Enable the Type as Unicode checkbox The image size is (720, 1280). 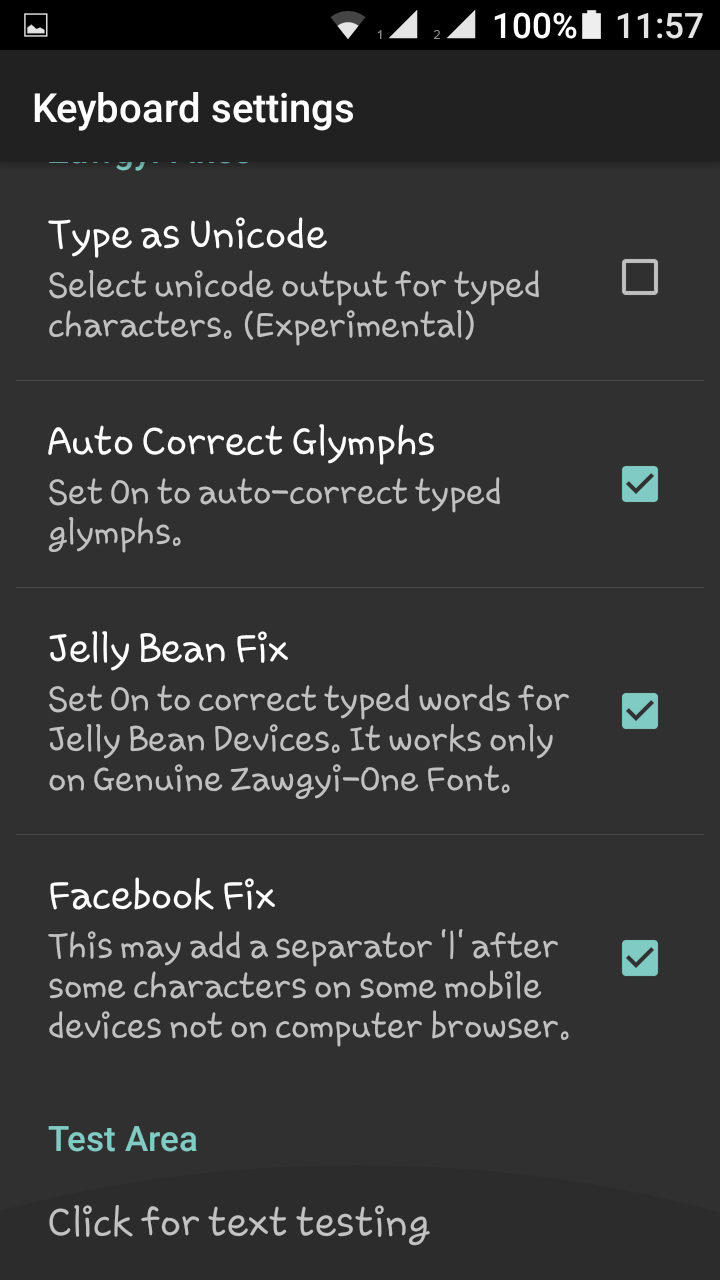click(640, 277)
